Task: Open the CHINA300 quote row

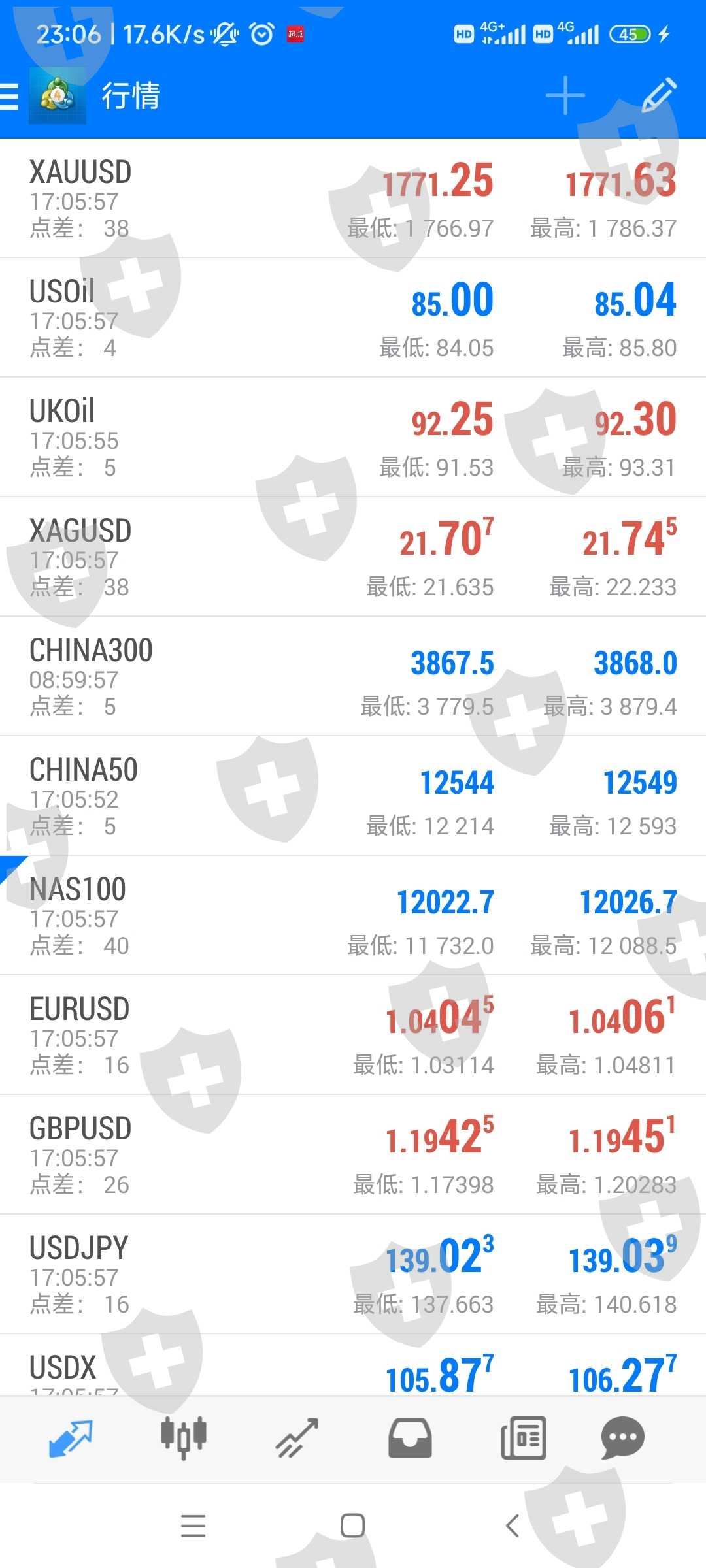Action: pos(353,676)
